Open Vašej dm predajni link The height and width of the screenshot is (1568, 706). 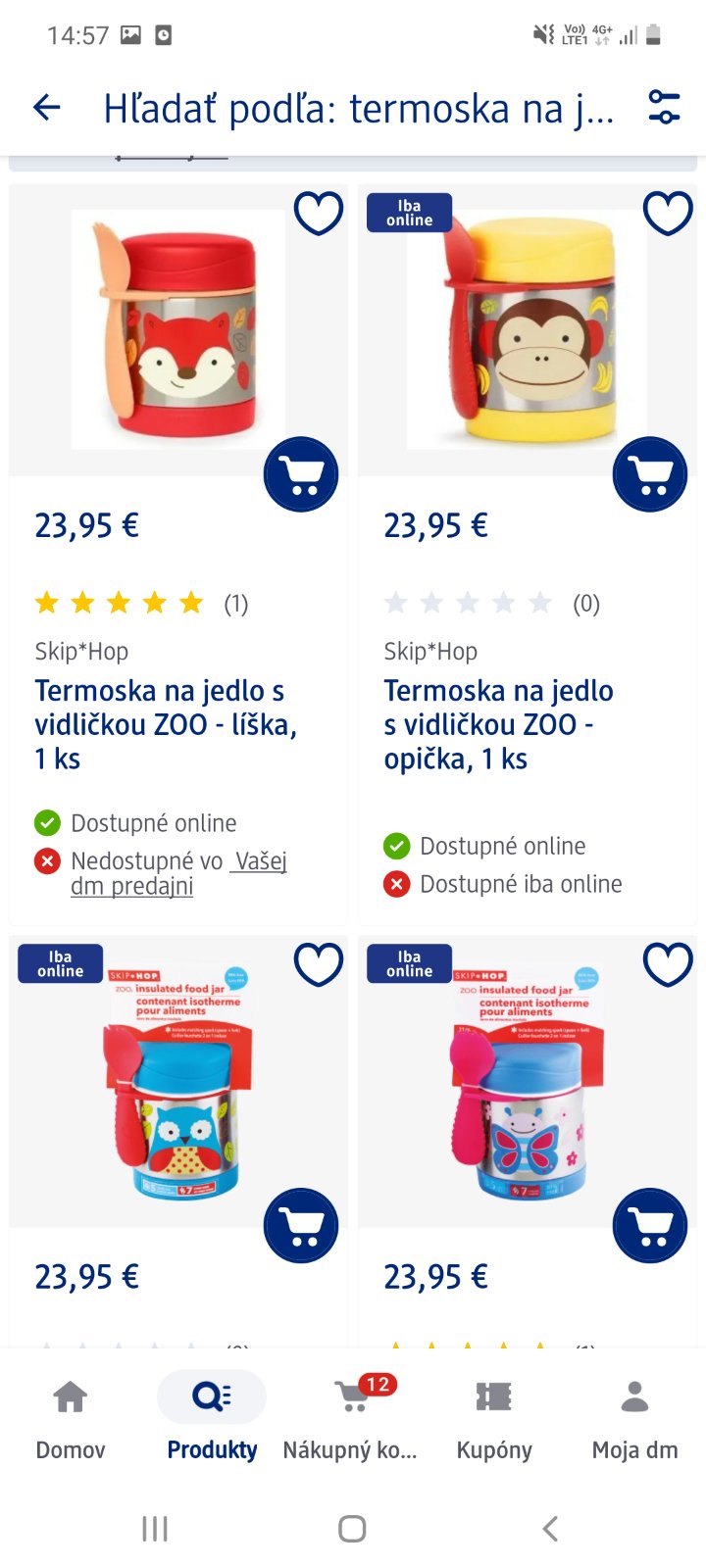click(x=176, y=873)
